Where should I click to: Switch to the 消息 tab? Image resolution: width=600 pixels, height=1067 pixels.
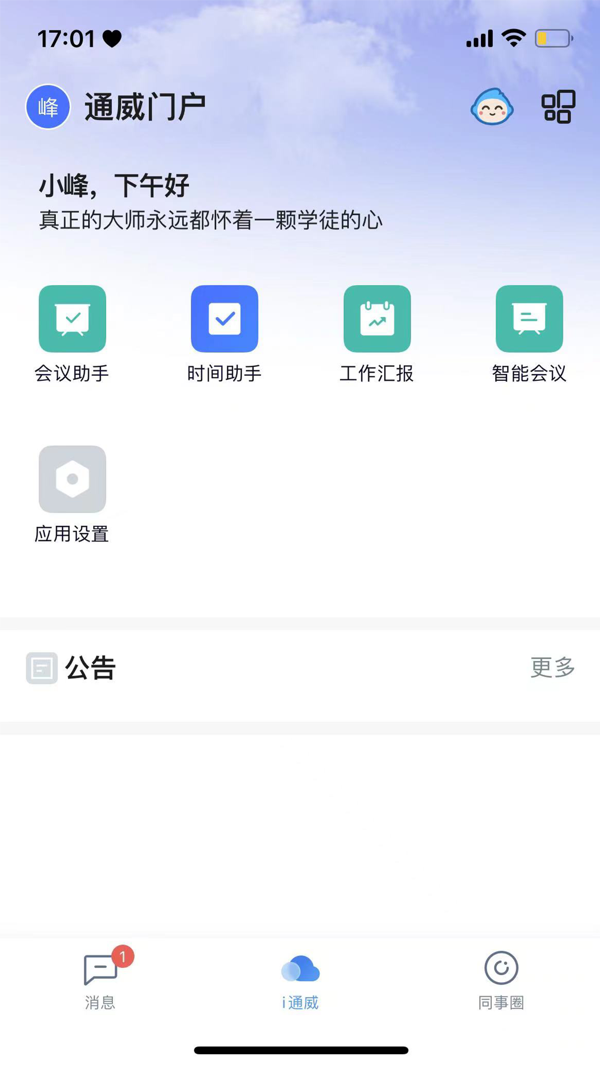click(100, 980)
